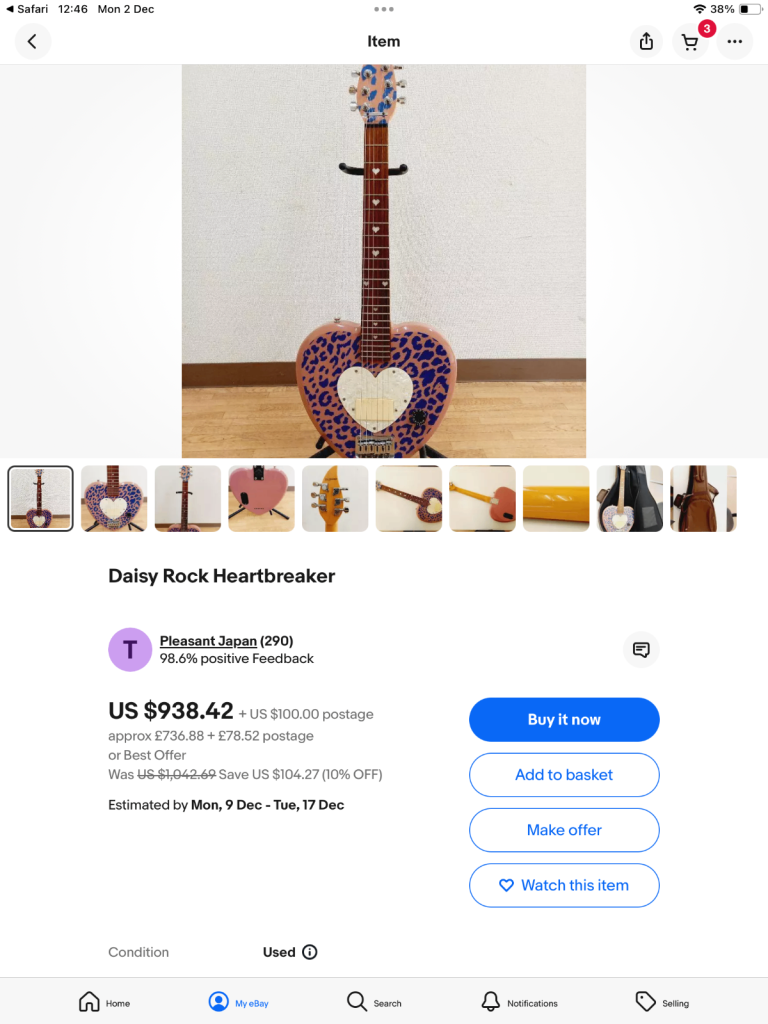Show Used condition info
Image resolution: width=768 pixels, height=1024 pixels.
[310, 952]
